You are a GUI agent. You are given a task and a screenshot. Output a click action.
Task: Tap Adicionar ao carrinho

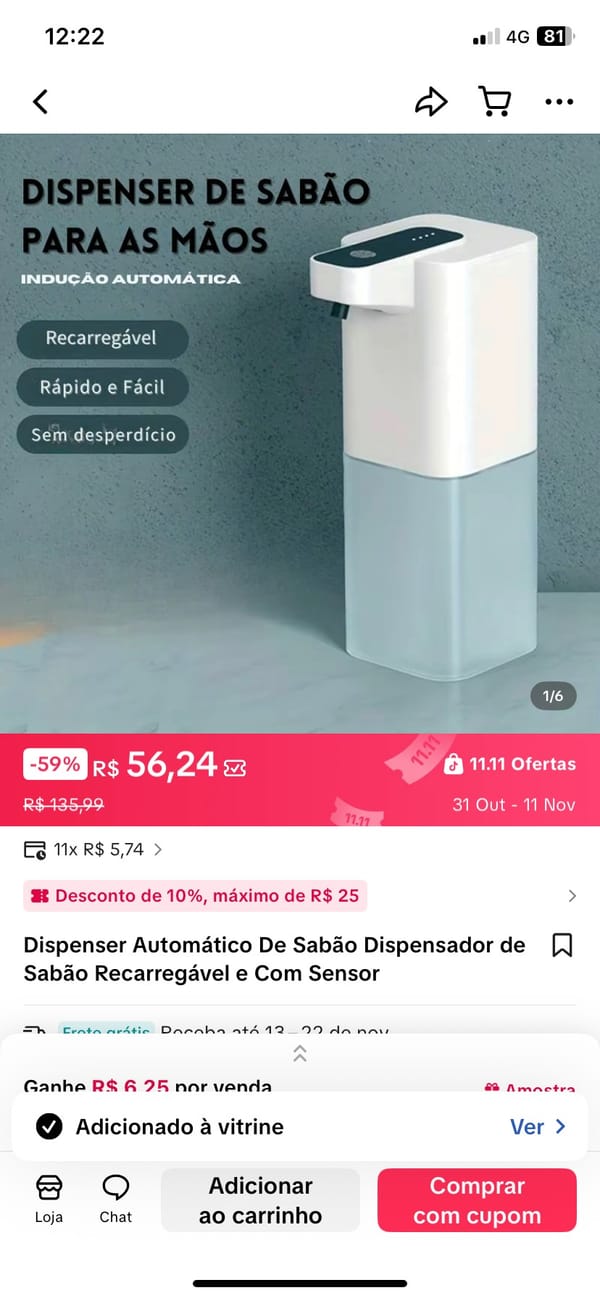pos(260,1200)
